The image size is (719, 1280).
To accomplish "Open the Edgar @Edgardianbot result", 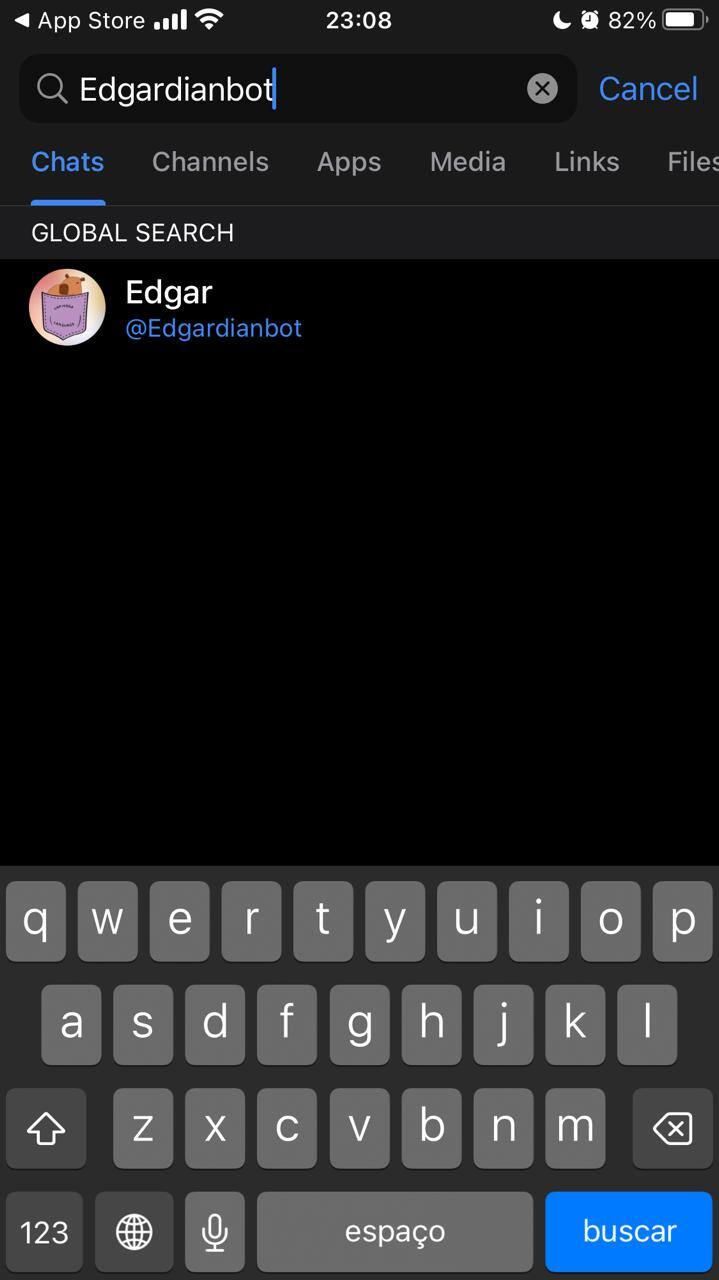I will point(215,308).
